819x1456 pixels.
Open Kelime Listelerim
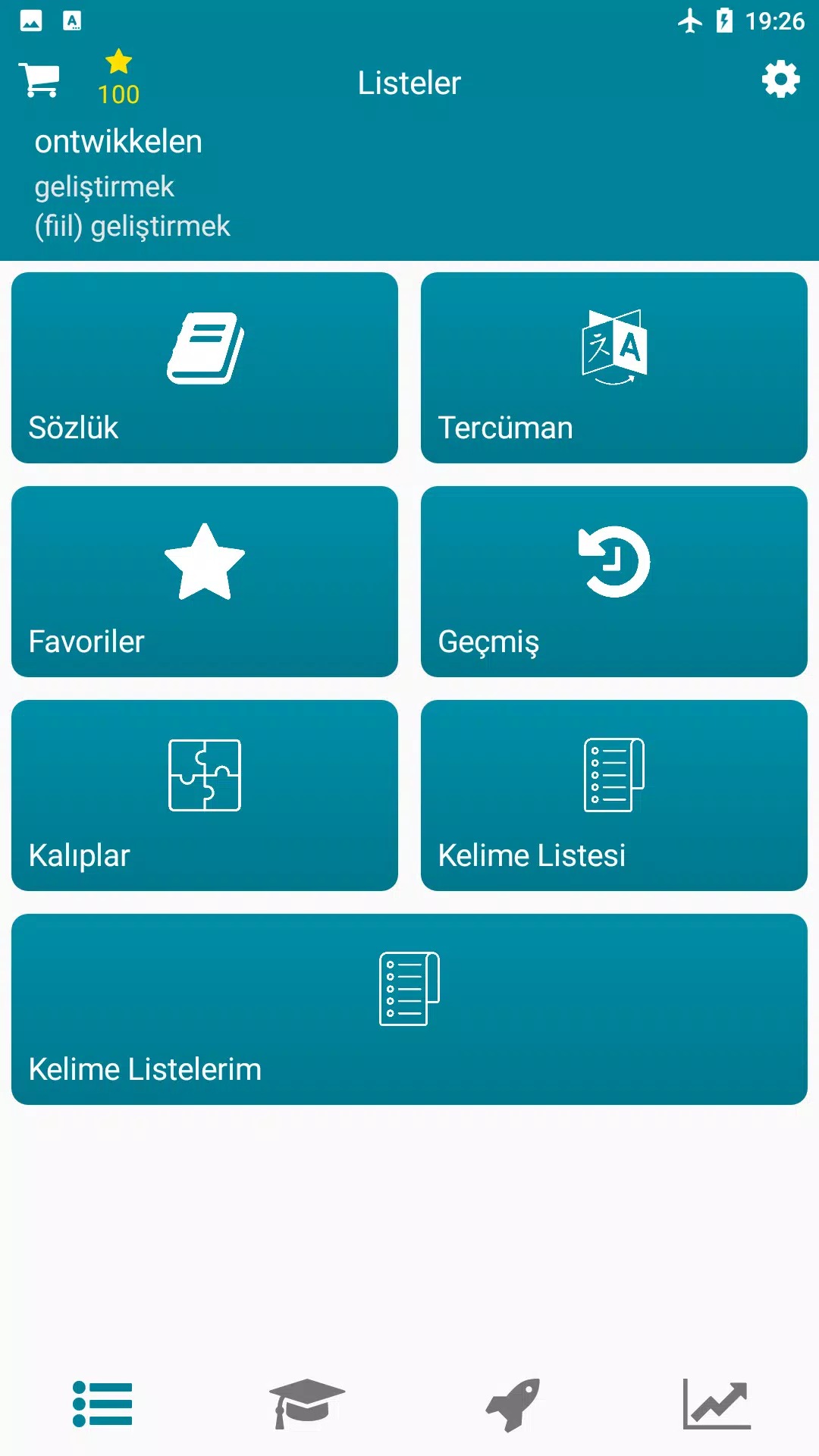point(409,1009)
